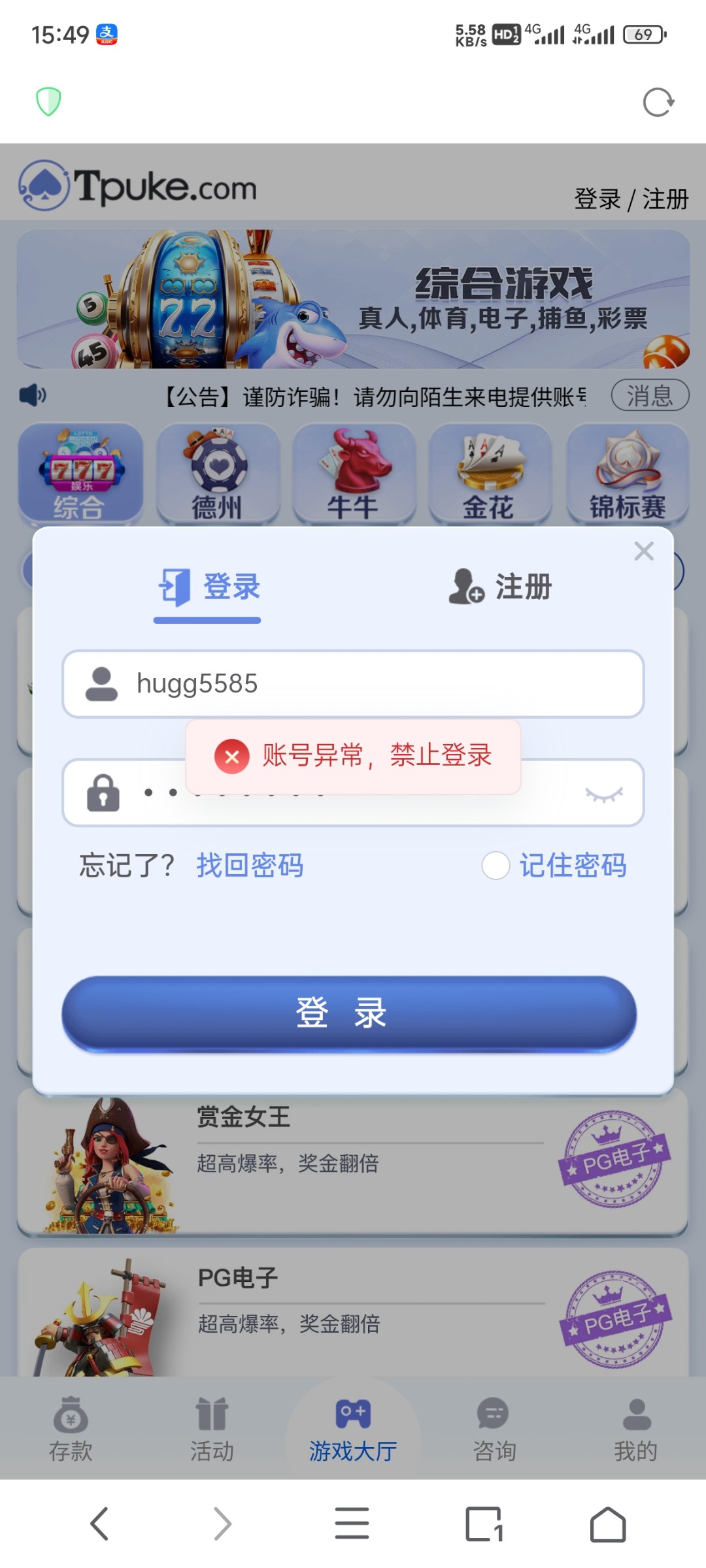Tap the blue 登录 button
The width and height of the screenshot is (706, 1568).
coord(349,1013)
